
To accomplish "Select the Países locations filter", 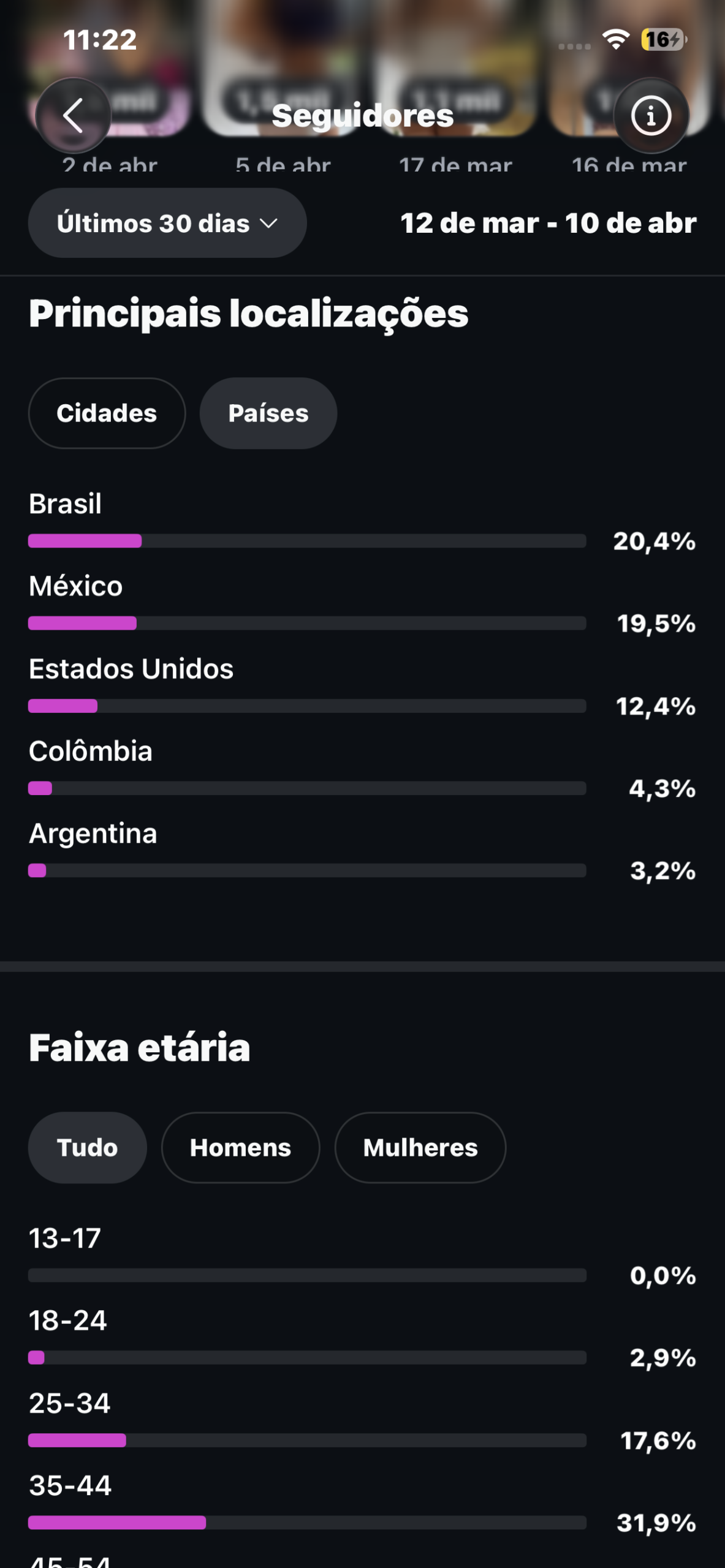I will (x=268, y=413).
